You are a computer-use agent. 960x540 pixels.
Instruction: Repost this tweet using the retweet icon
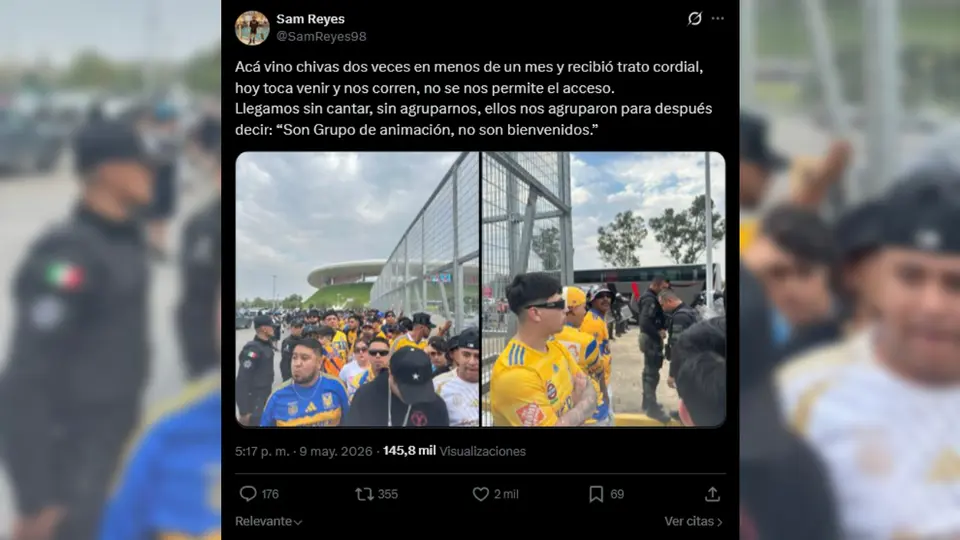(364, 494)
